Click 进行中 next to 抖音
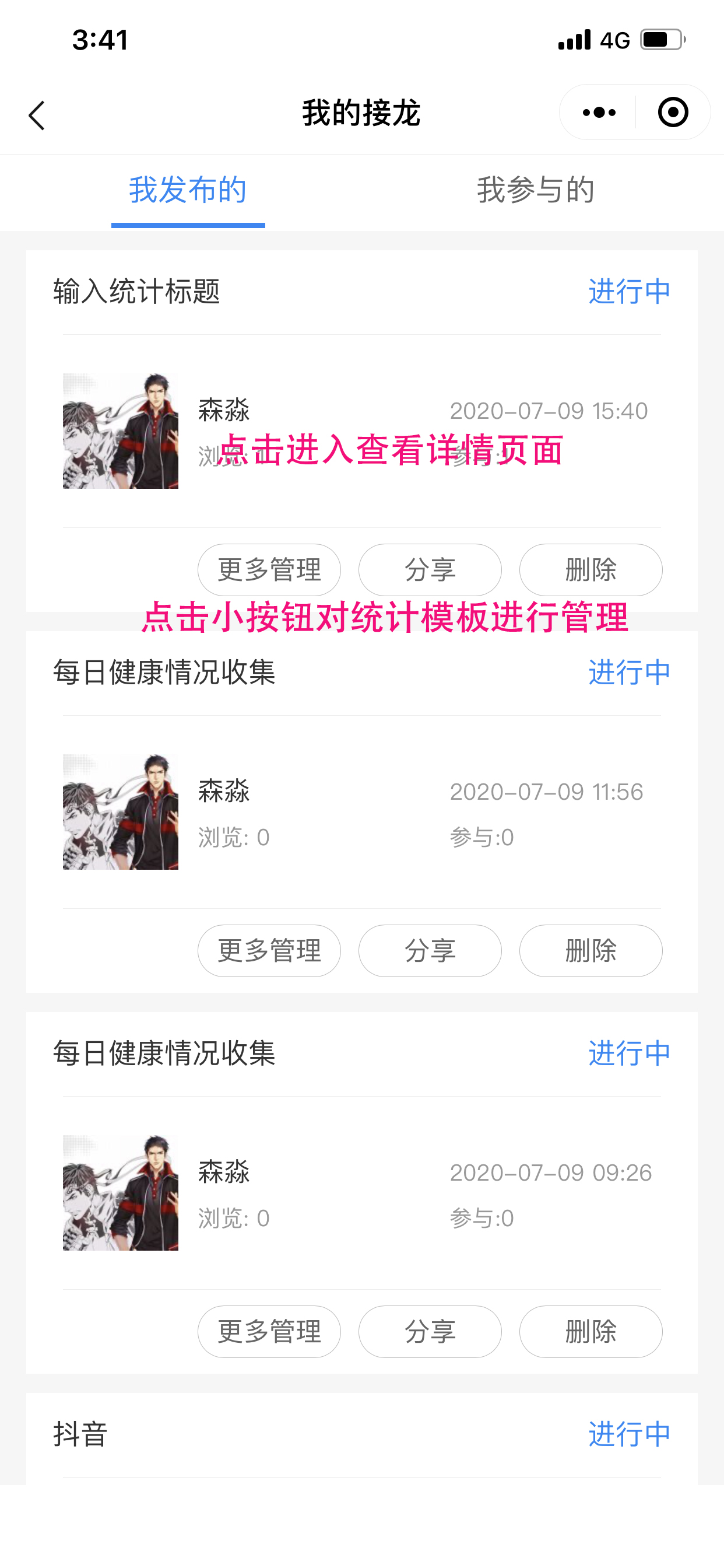Screen dimensions: 724x1568 click(x=628, y=1434)
